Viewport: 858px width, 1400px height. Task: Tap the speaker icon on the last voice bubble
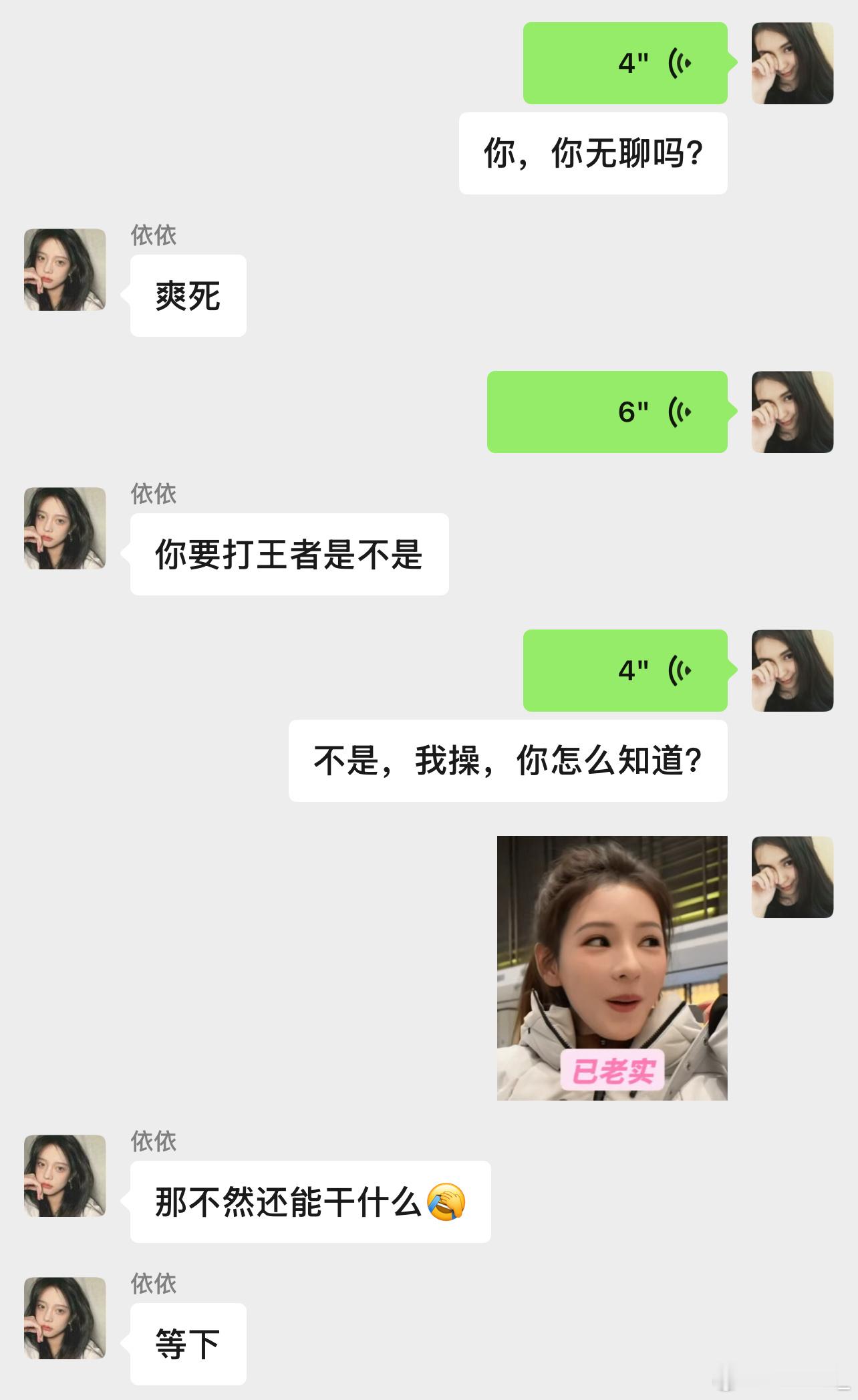[x=678, y=671]
